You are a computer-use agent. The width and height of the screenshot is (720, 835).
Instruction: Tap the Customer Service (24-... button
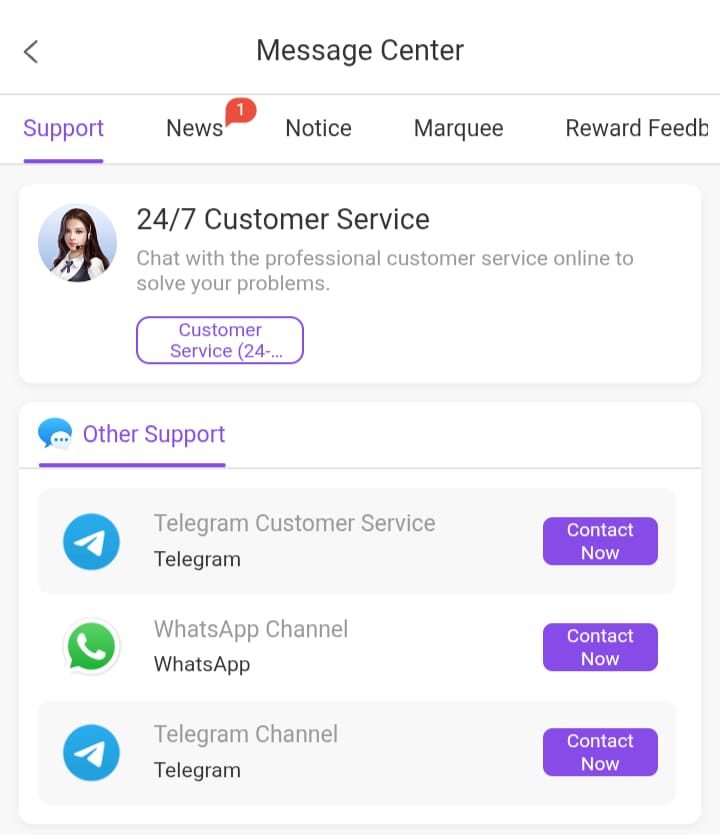click(219, 340)
